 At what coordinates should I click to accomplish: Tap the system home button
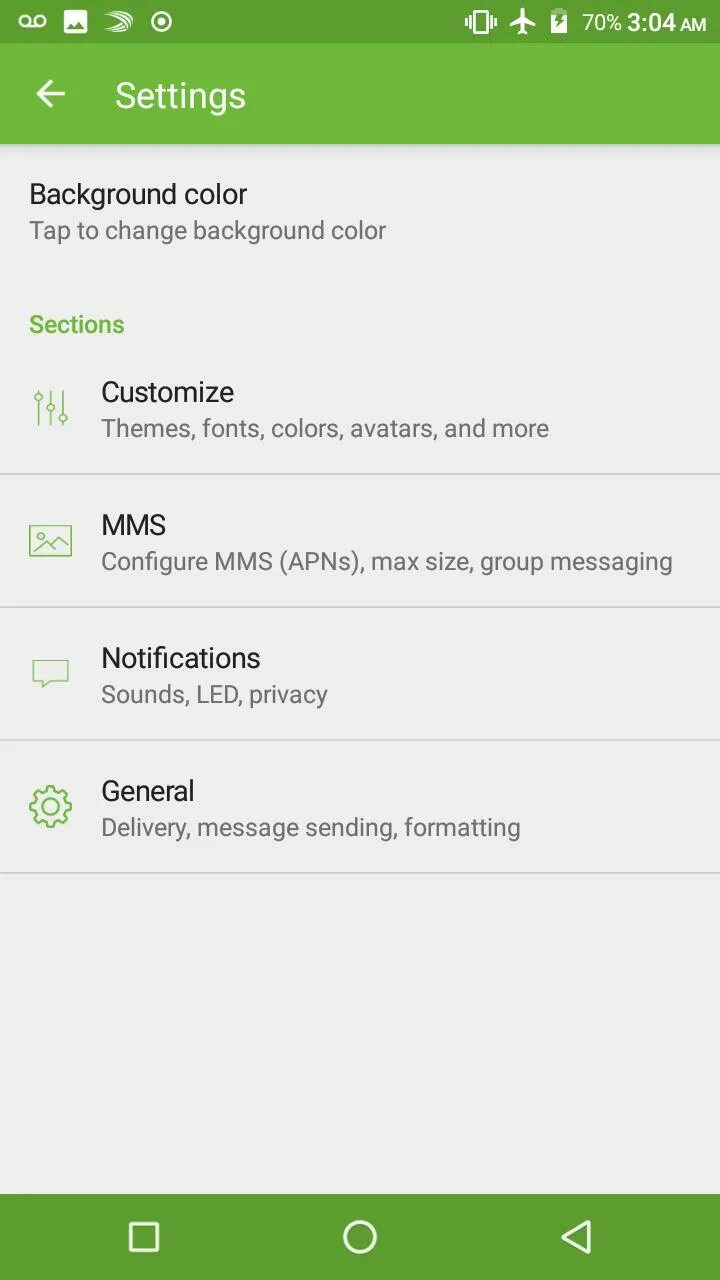click(360, 1237)
